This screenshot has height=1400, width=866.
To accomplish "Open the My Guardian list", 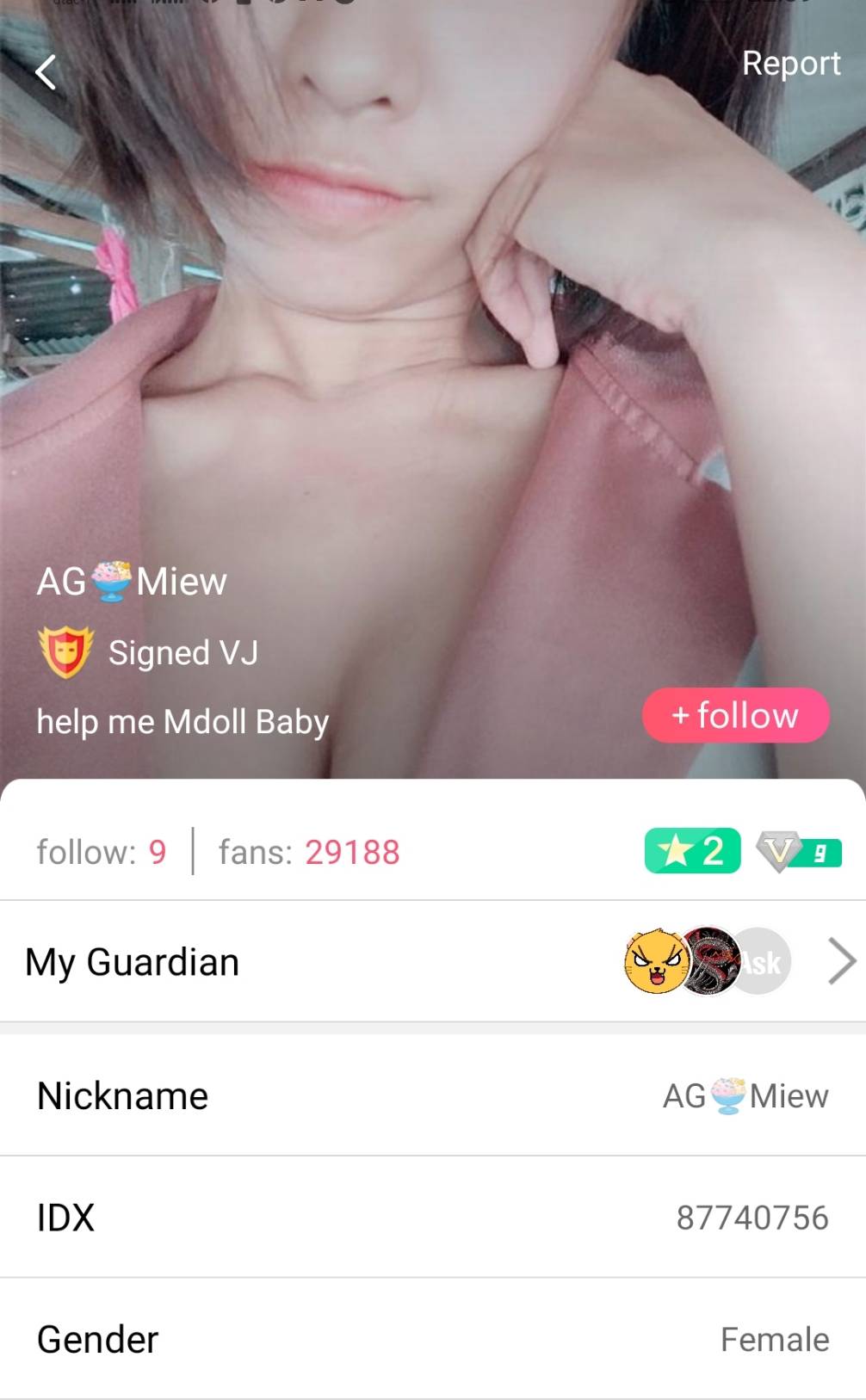I will (841, 961).
